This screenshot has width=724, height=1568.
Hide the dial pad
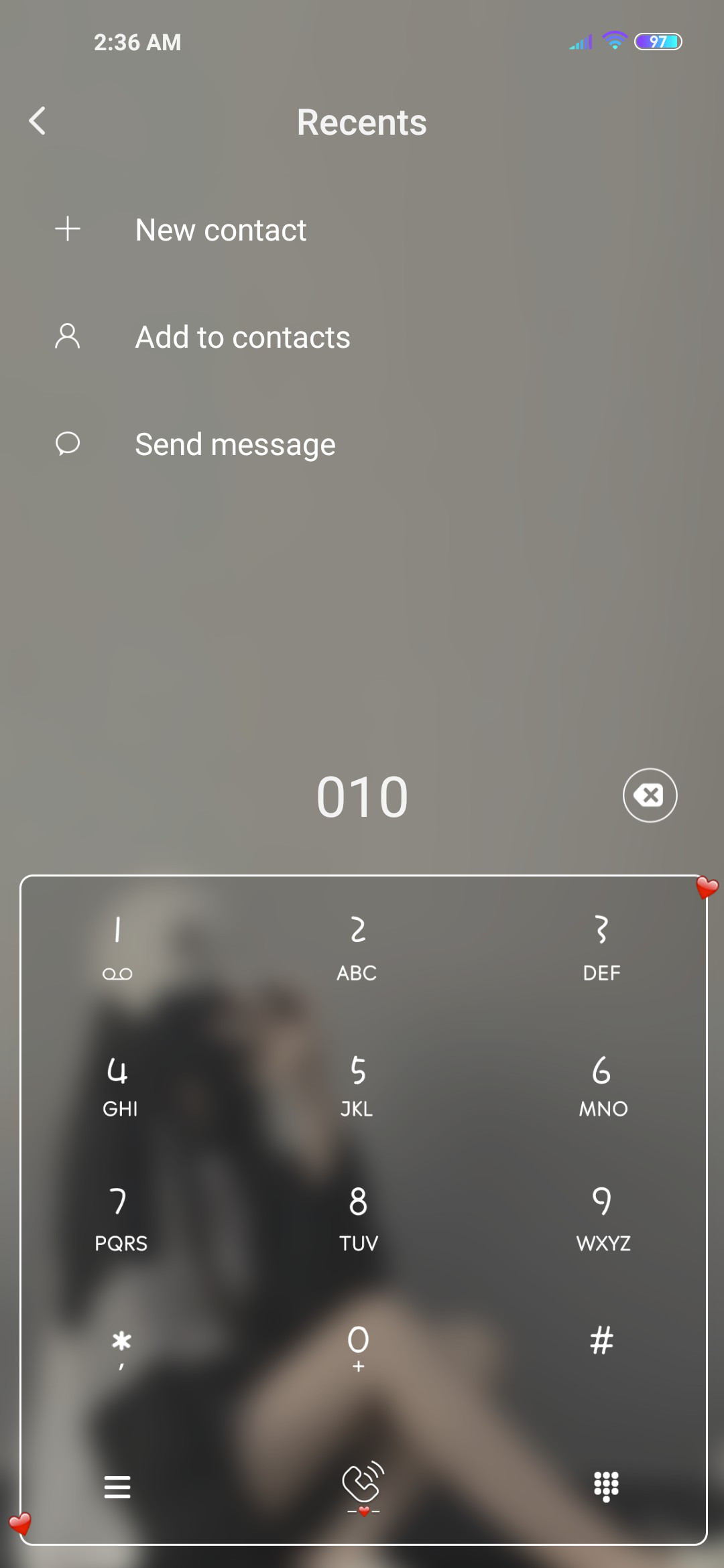[606, 1486]
